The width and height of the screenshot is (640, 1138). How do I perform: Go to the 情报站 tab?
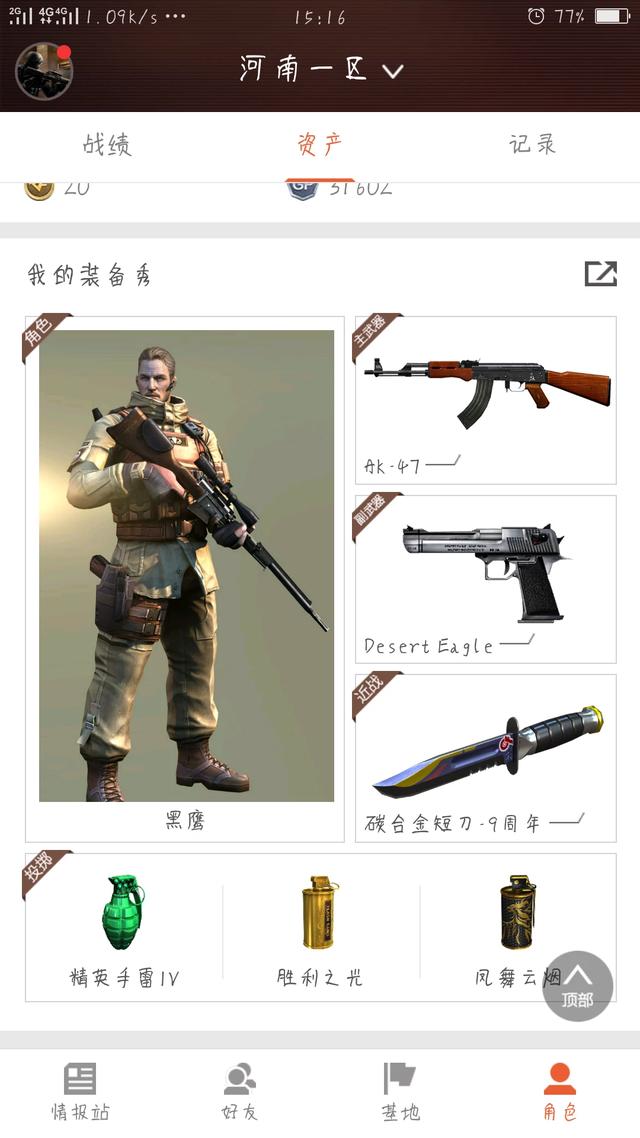(80, 1092)
